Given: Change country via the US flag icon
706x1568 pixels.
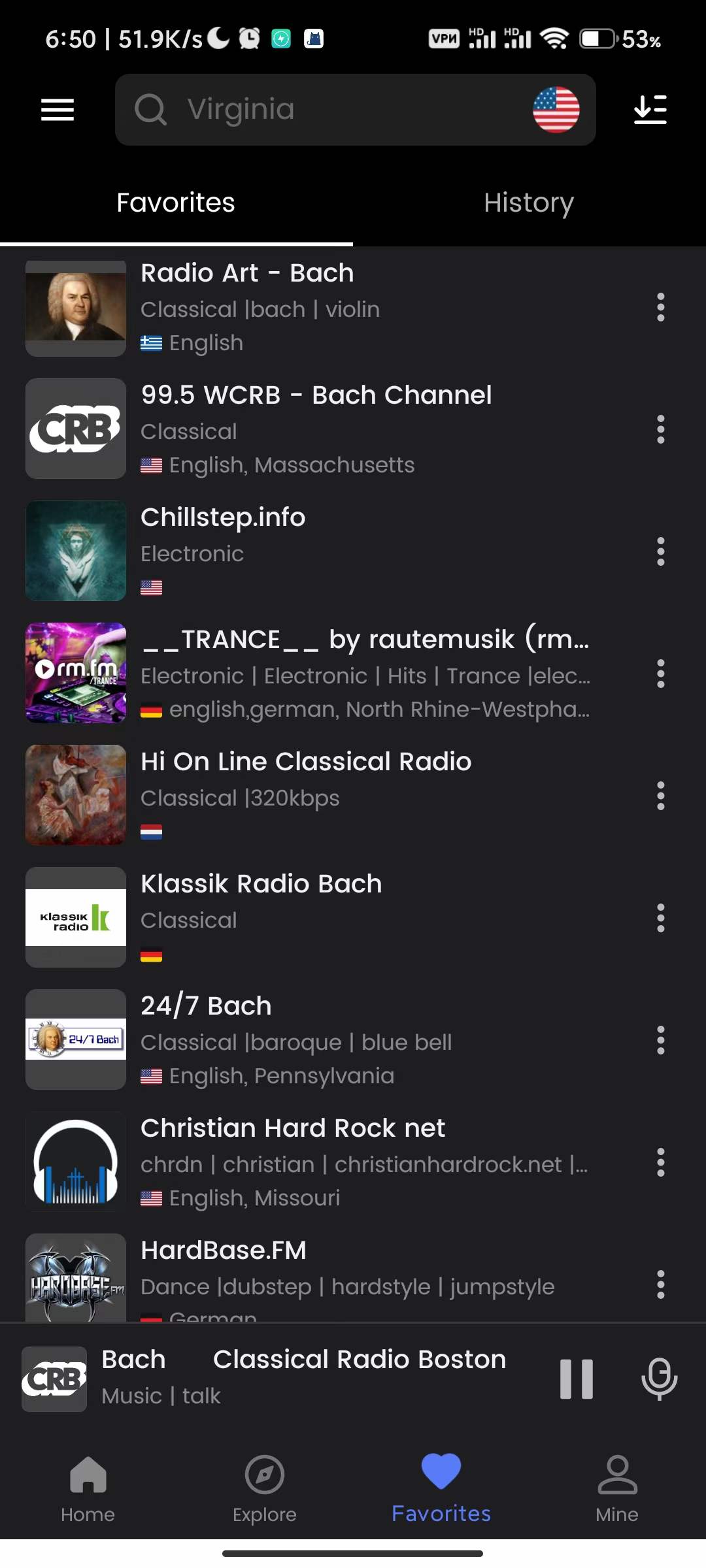Looking at the screenshot, I should (x=556, y=110).
